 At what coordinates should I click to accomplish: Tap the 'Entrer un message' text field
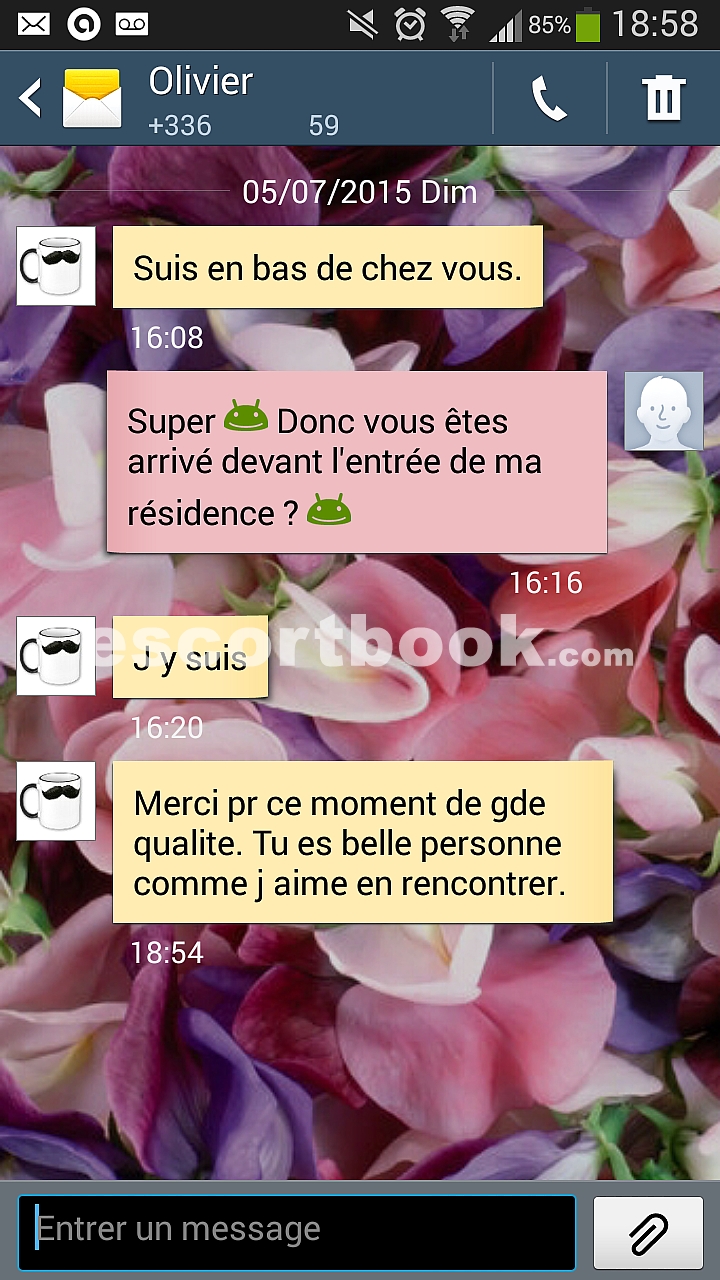tap(297, 1231)
